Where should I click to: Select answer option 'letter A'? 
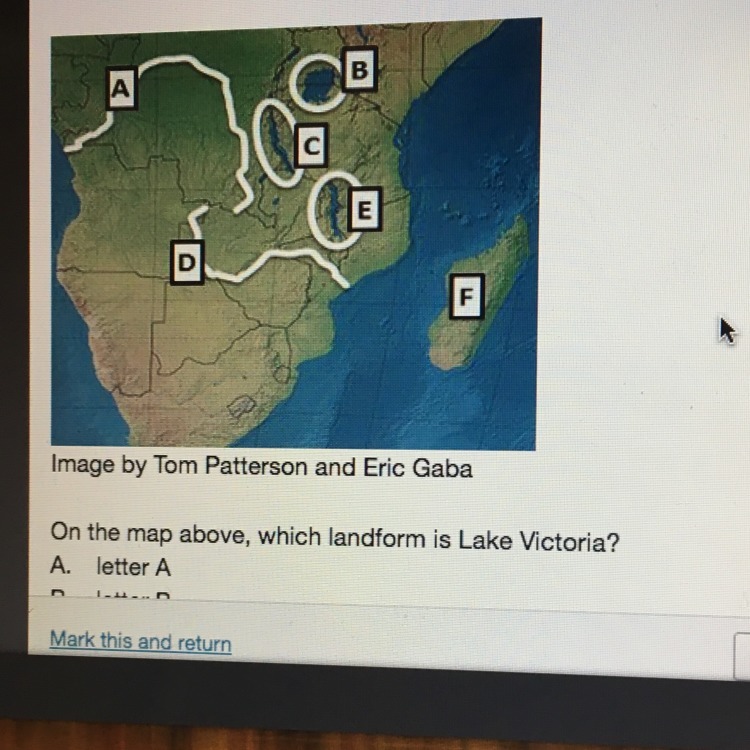pyautogui.click(x=132, y=567)
